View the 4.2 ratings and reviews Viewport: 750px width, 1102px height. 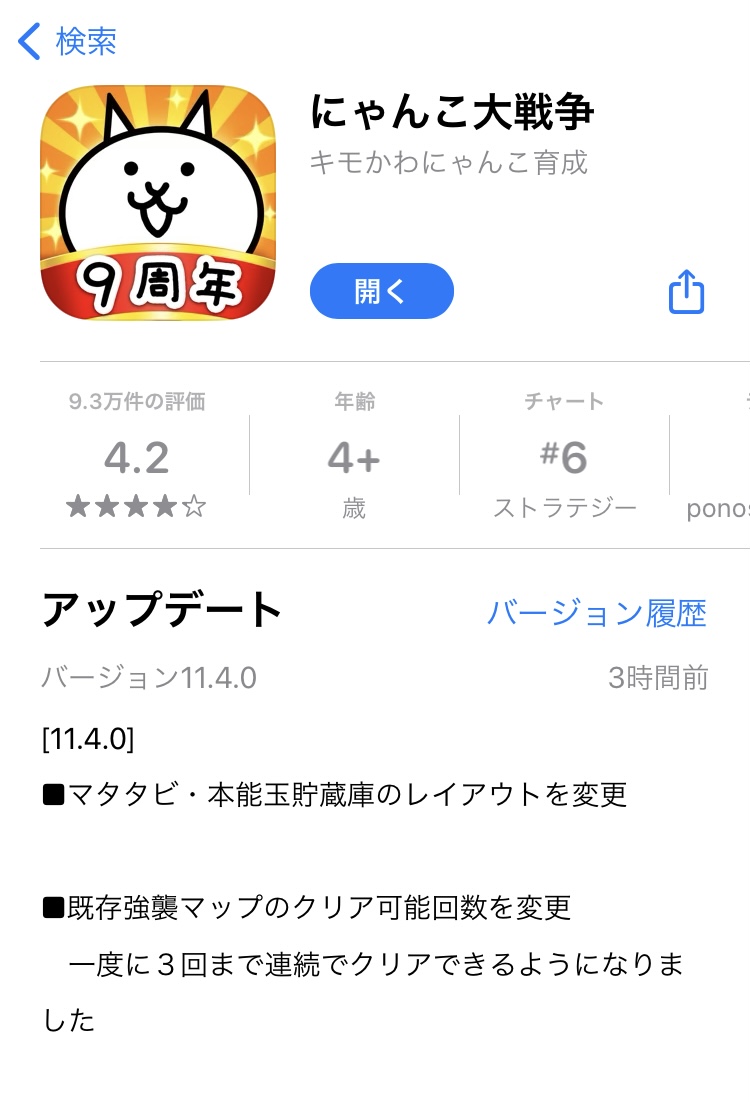click(137, 457)
